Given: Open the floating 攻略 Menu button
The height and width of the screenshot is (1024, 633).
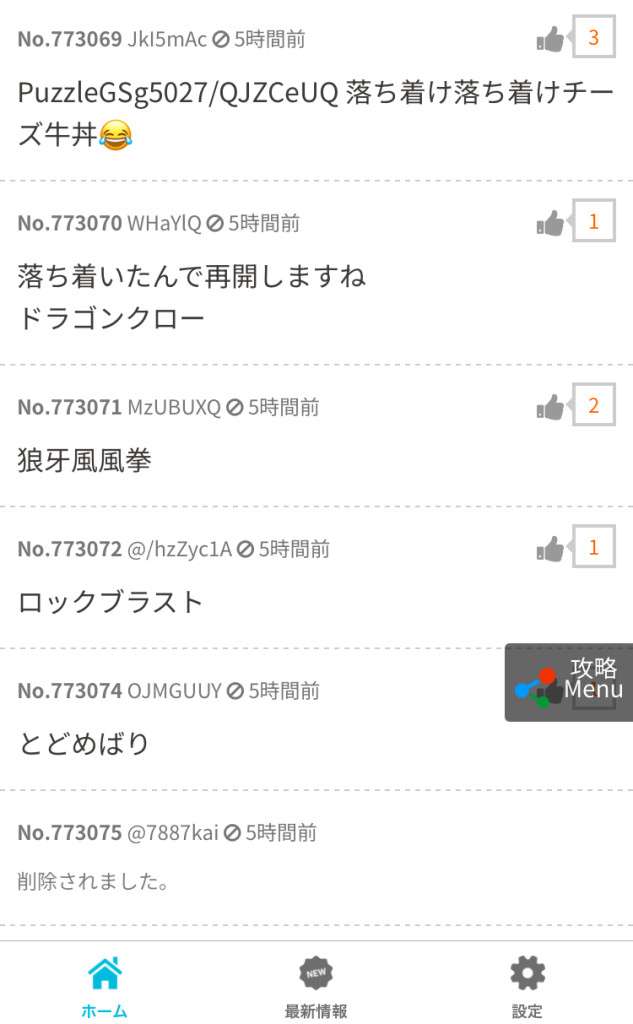Looking at the screenshot, I should (569, 682).
